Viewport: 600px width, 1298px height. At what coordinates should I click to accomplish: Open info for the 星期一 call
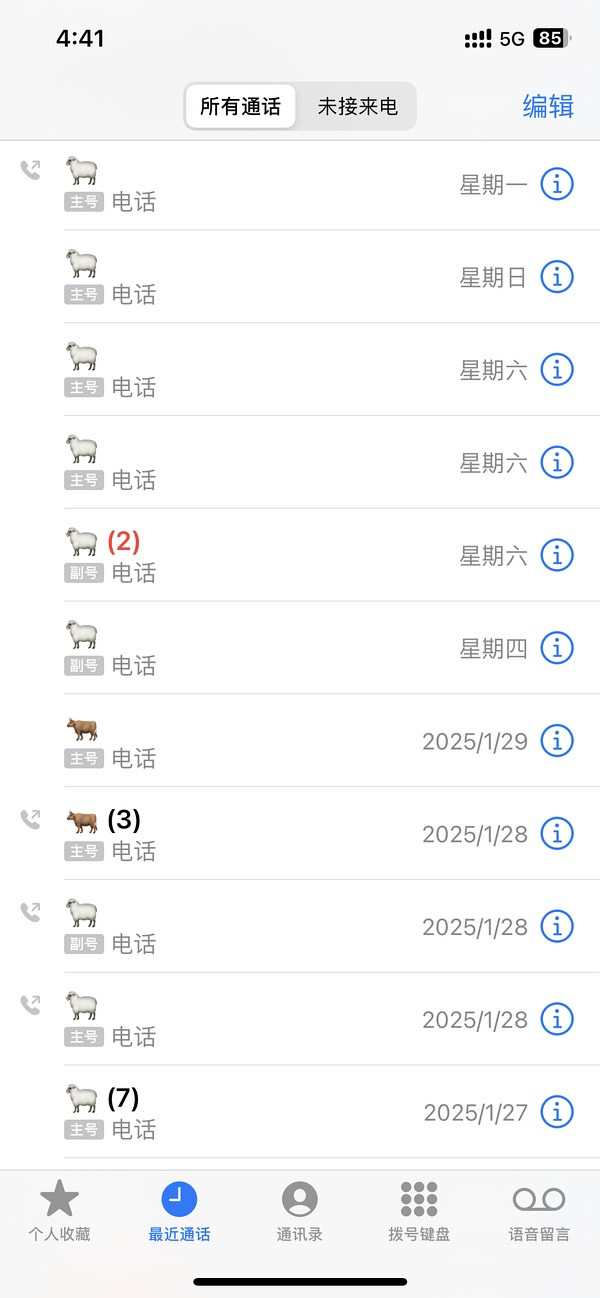(x=557, y=185)
